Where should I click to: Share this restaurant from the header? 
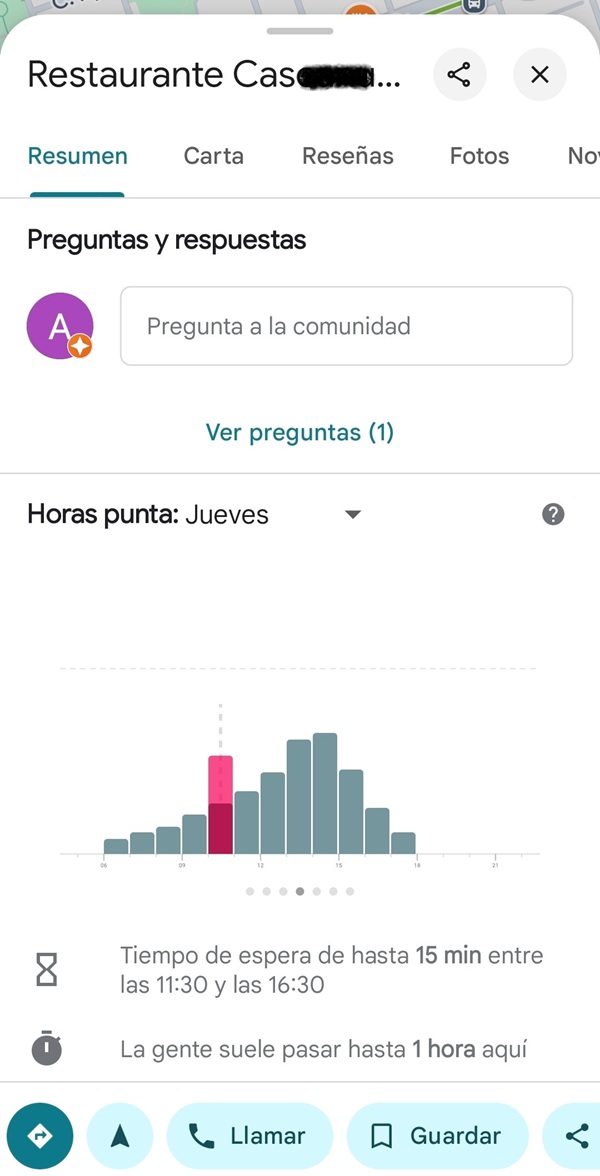point(459,75)
